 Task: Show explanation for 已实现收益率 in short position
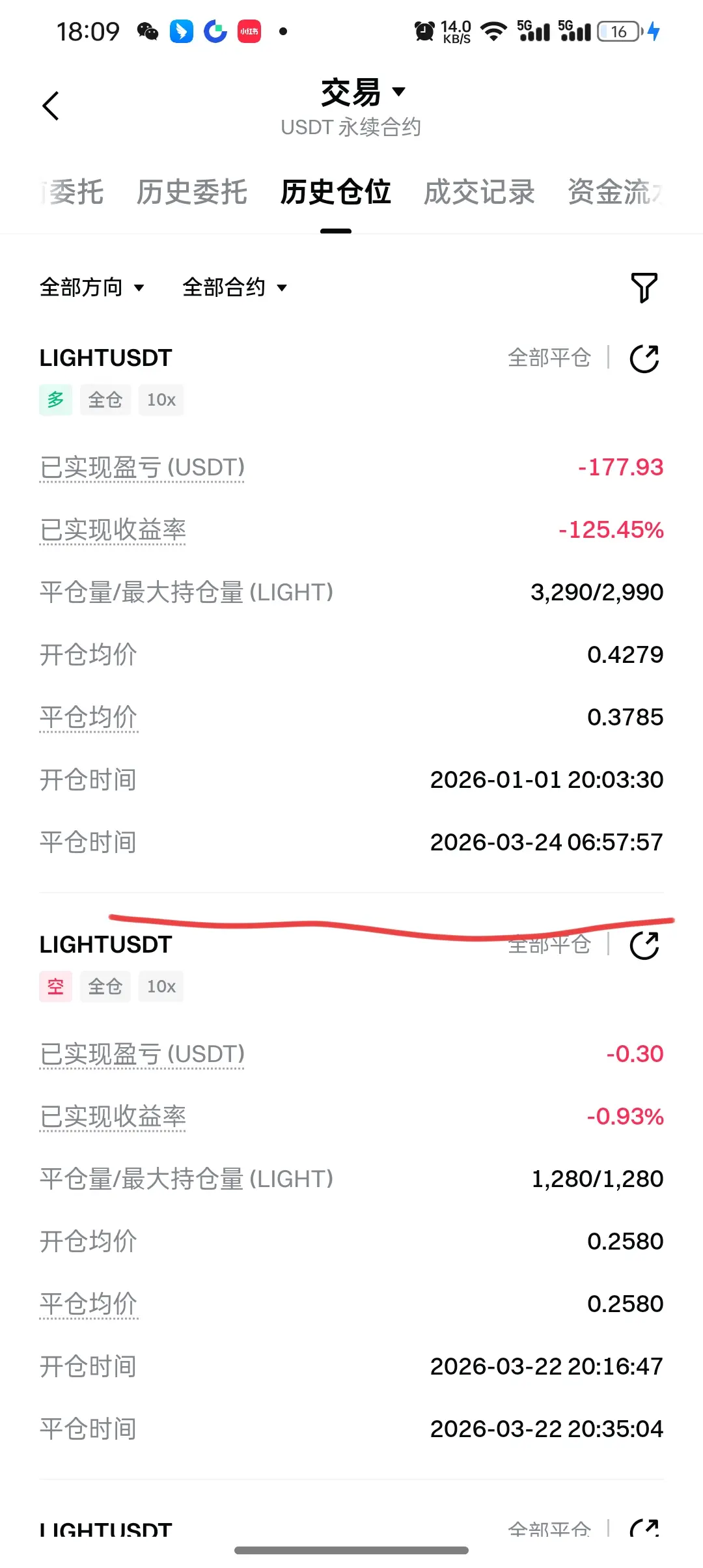(x=113, y=1117)
